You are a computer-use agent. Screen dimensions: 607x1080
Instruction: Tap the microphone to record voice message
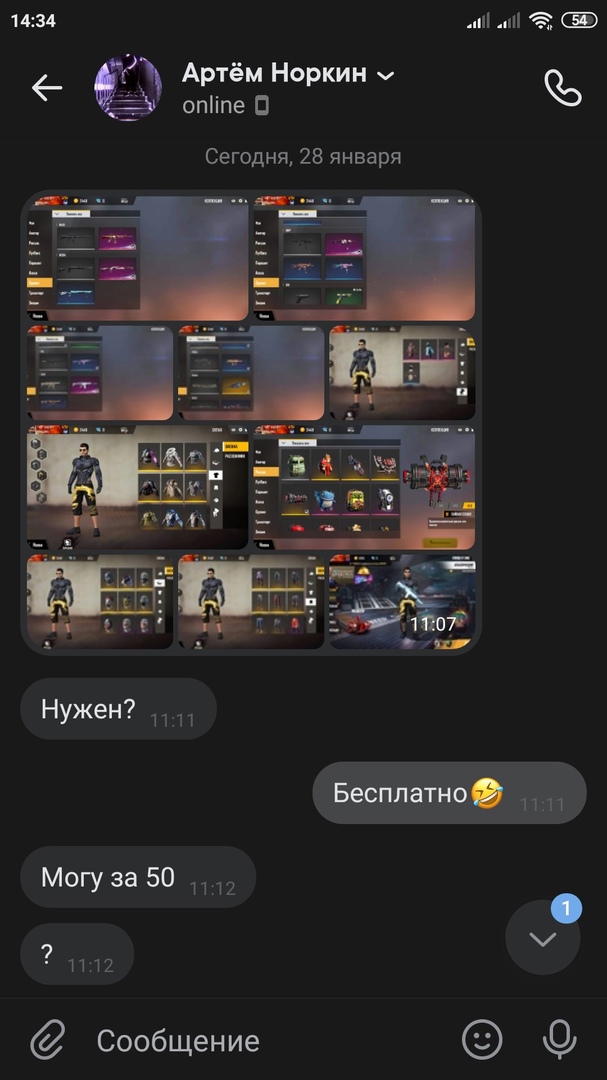(560, 1040)
